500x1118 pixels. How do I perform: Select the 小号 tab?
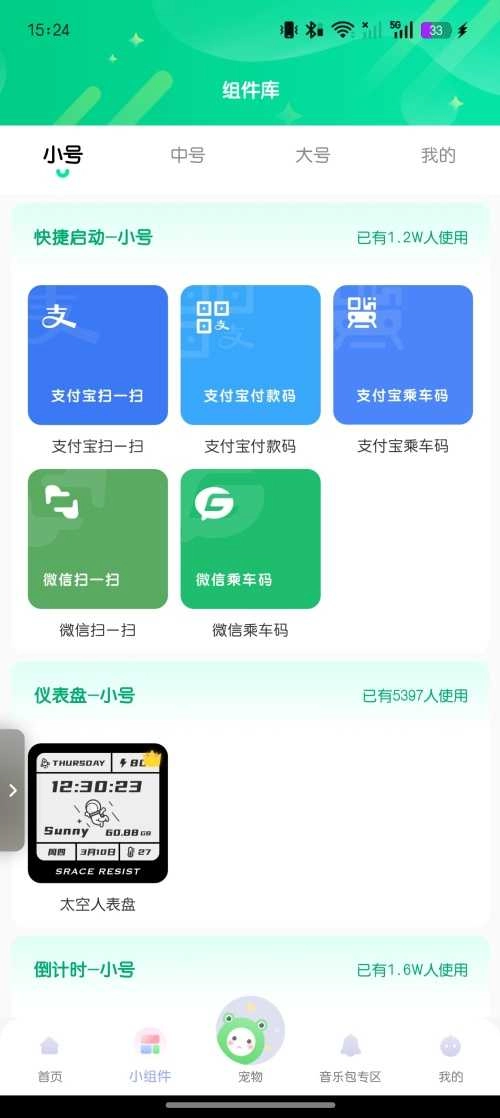click(63, 155)
